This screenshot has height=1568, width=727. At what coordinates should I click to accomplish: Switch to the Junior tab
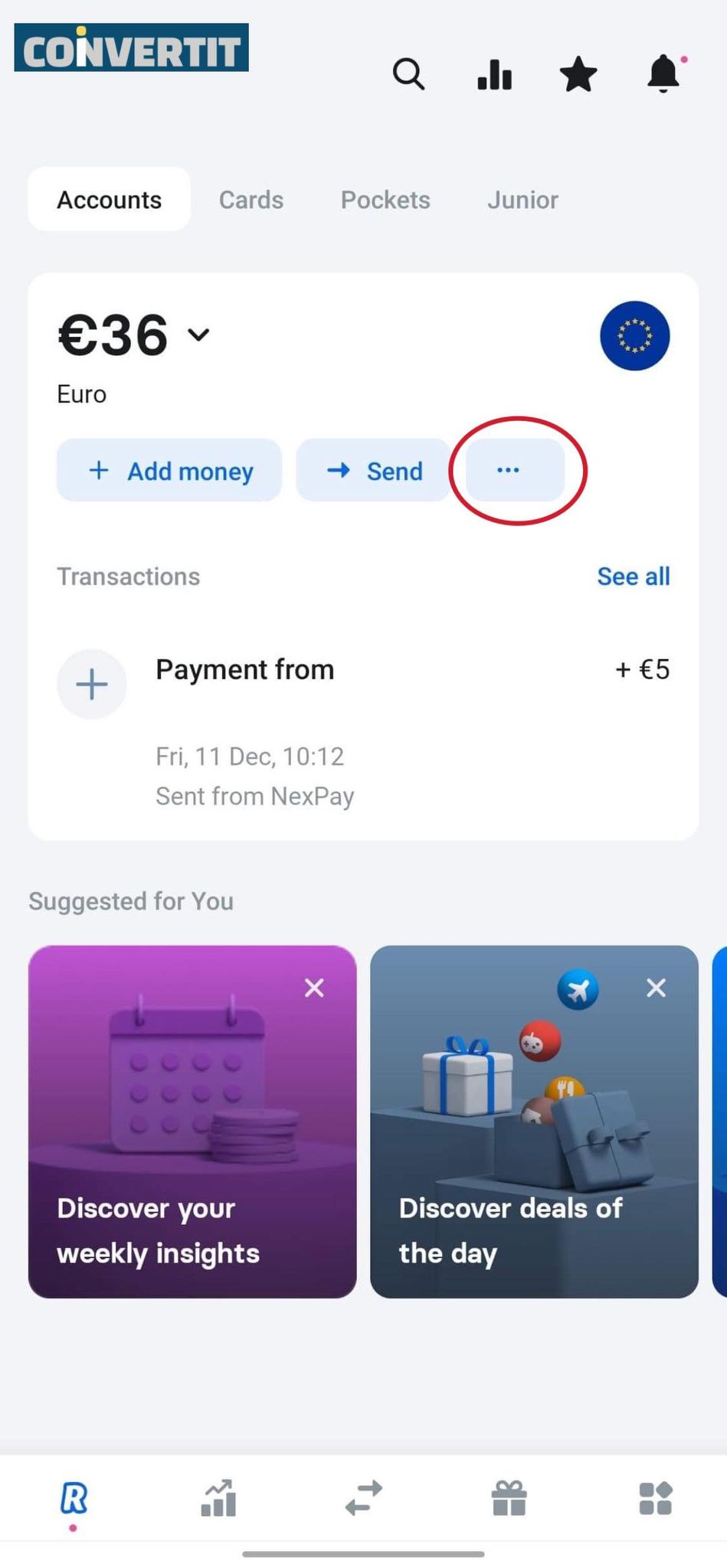[x=522, y=200]
